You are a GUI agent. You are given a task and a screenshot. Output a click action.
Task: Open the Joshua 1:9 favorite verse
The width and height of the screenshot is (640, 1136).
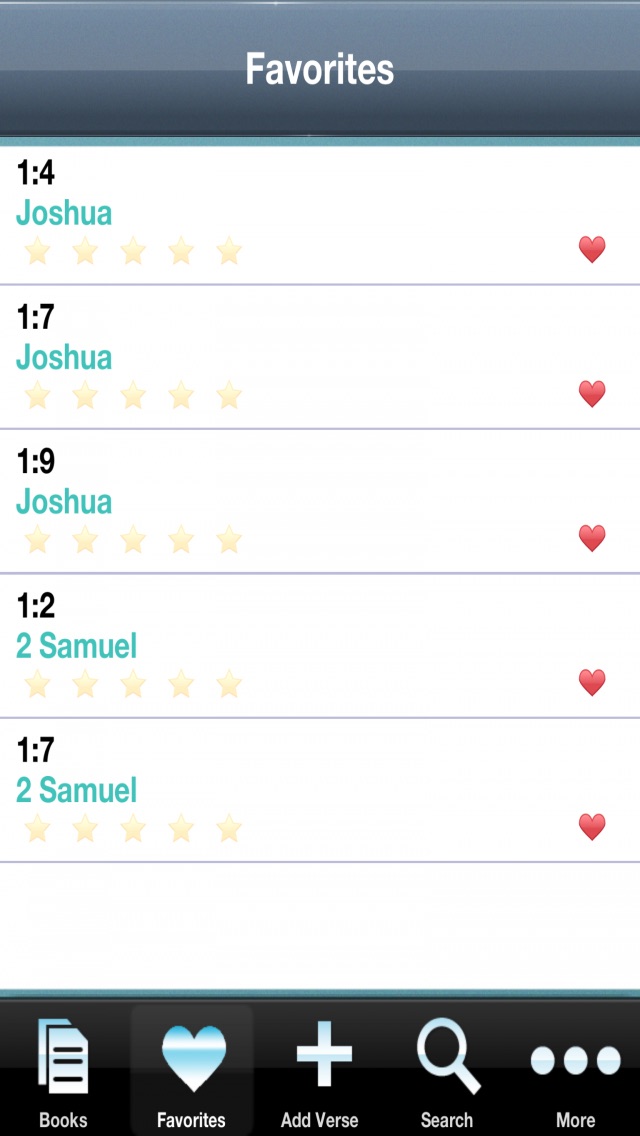[320, 501]
